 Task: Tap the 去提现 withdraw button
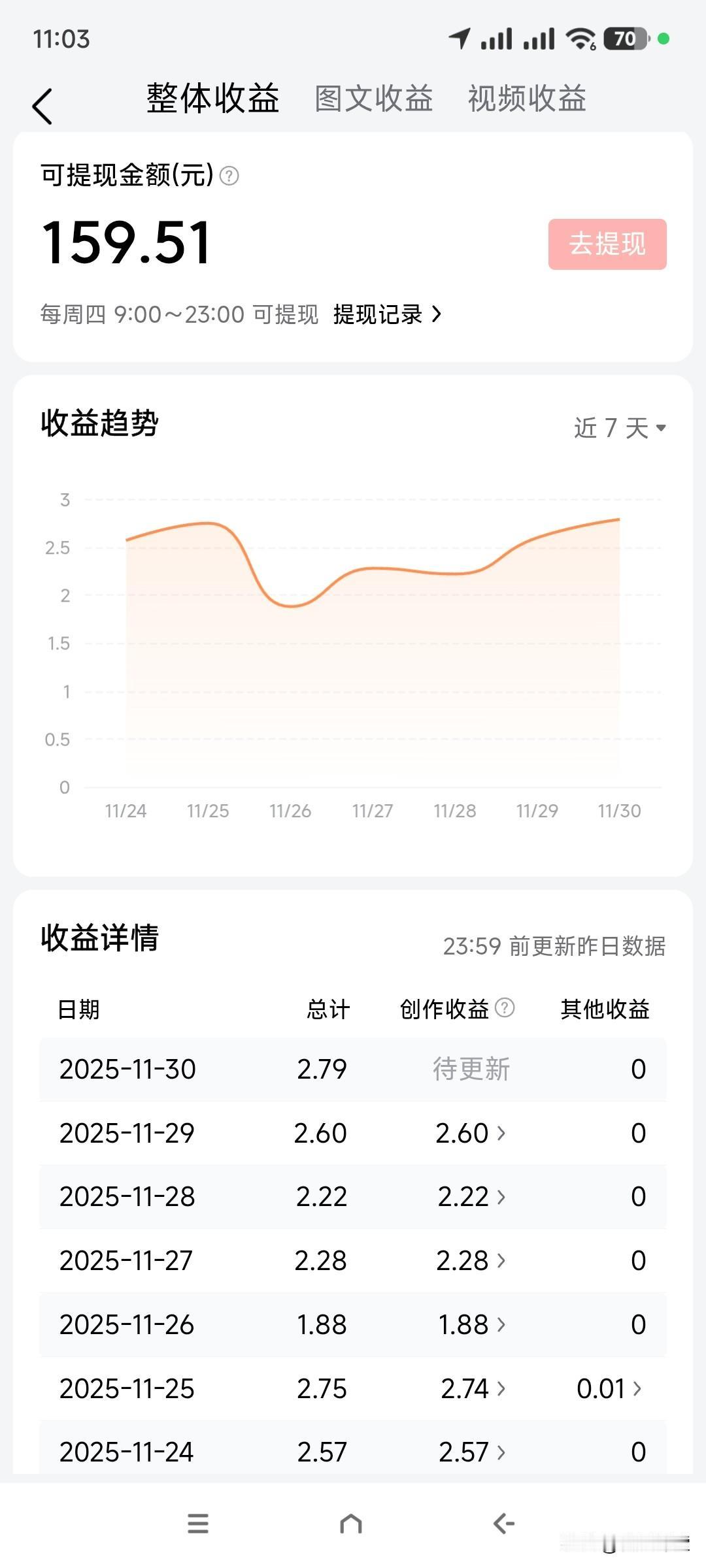(606, 243)
